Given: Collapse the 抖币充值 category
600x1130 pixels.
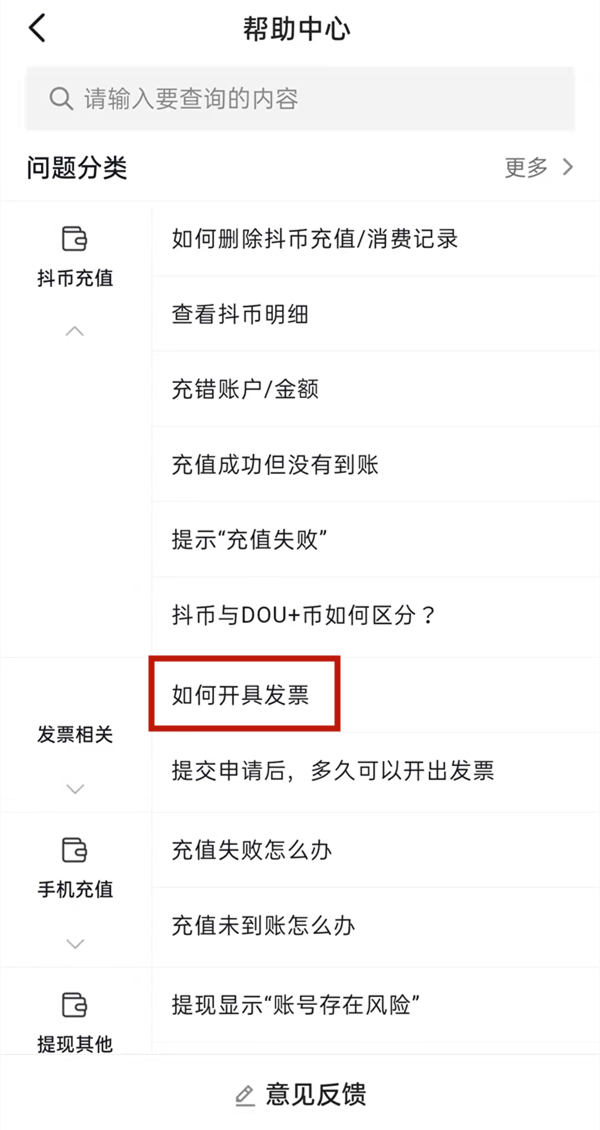Looking at the screenshot, I should tap(75, 331).
